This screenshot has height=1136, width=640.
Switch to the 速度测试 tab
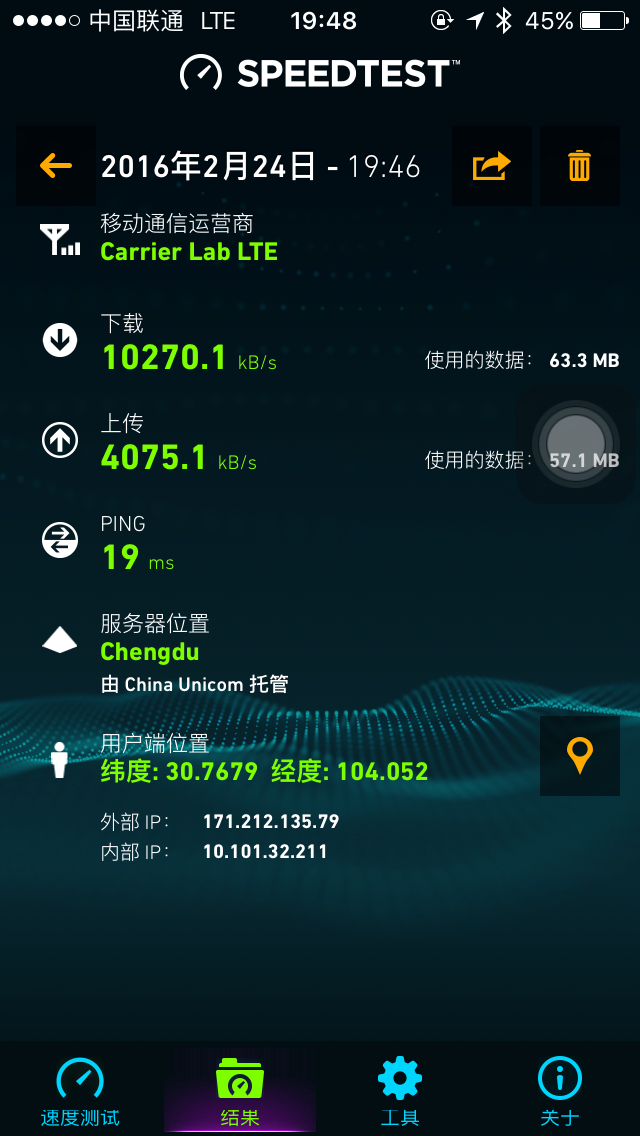click(x=80, y=1091)
